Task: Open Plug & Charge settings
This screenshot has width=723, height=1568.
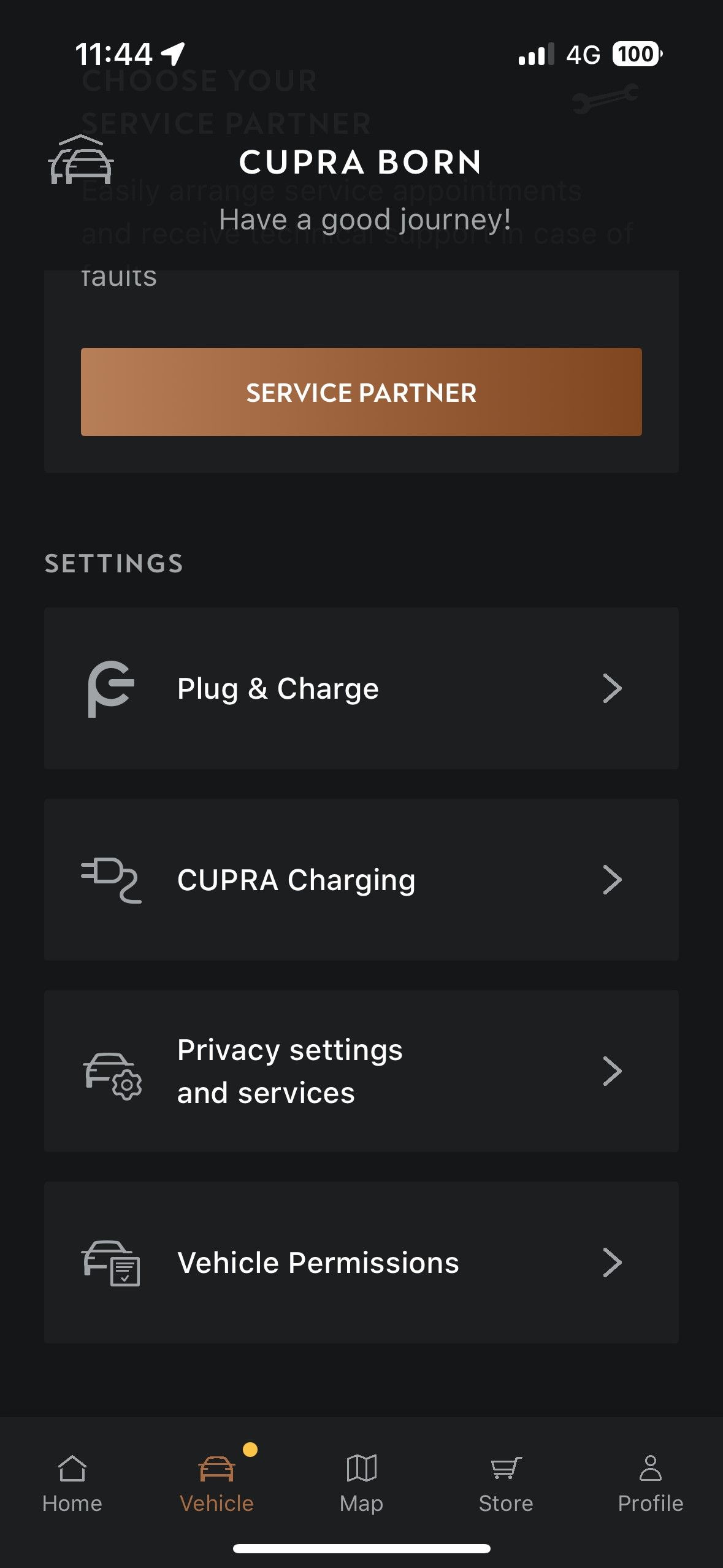Action: [x=361, y=688]
